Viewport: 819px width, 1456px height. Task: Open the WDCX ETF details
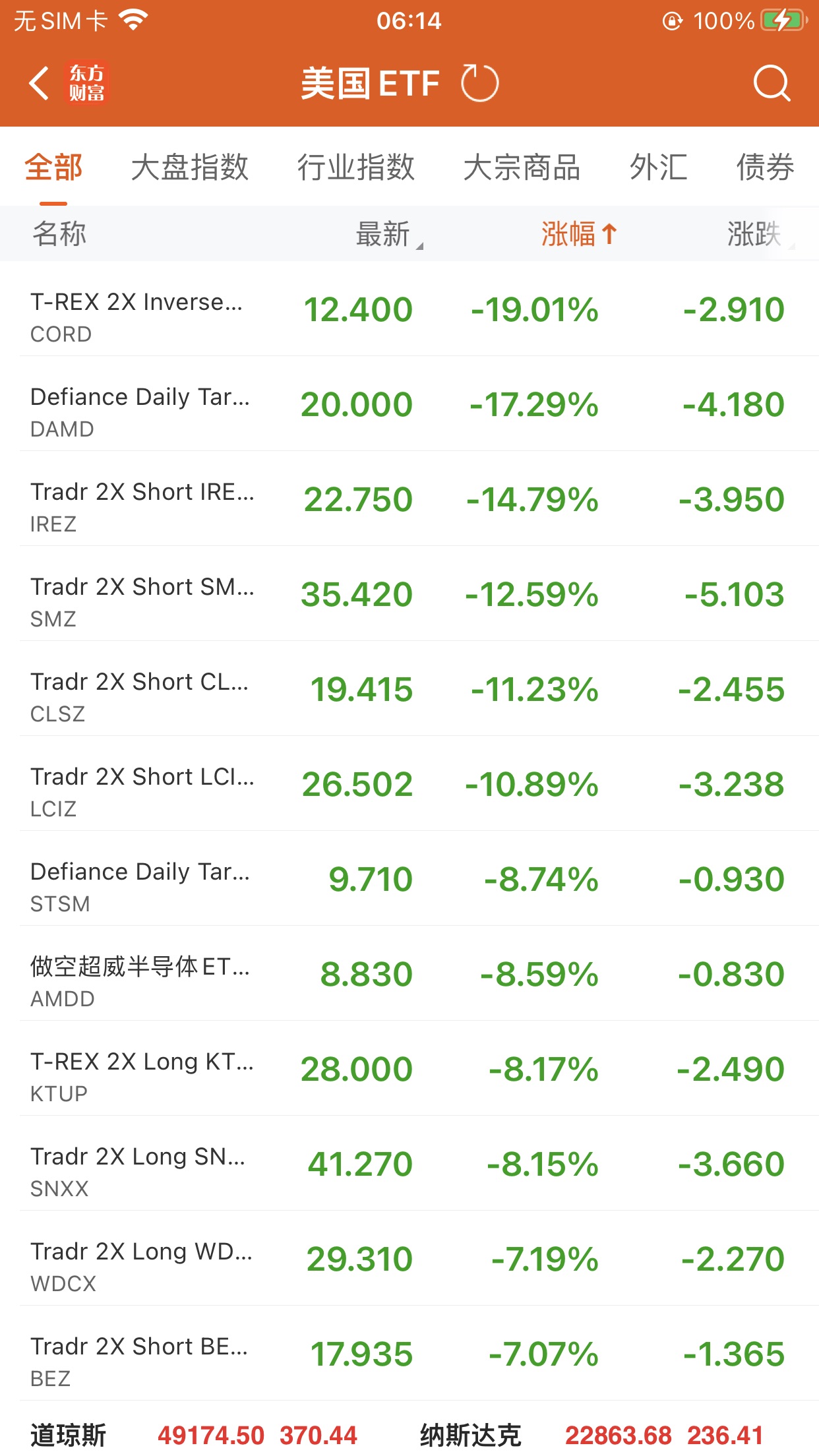(x=409, y=1259)
